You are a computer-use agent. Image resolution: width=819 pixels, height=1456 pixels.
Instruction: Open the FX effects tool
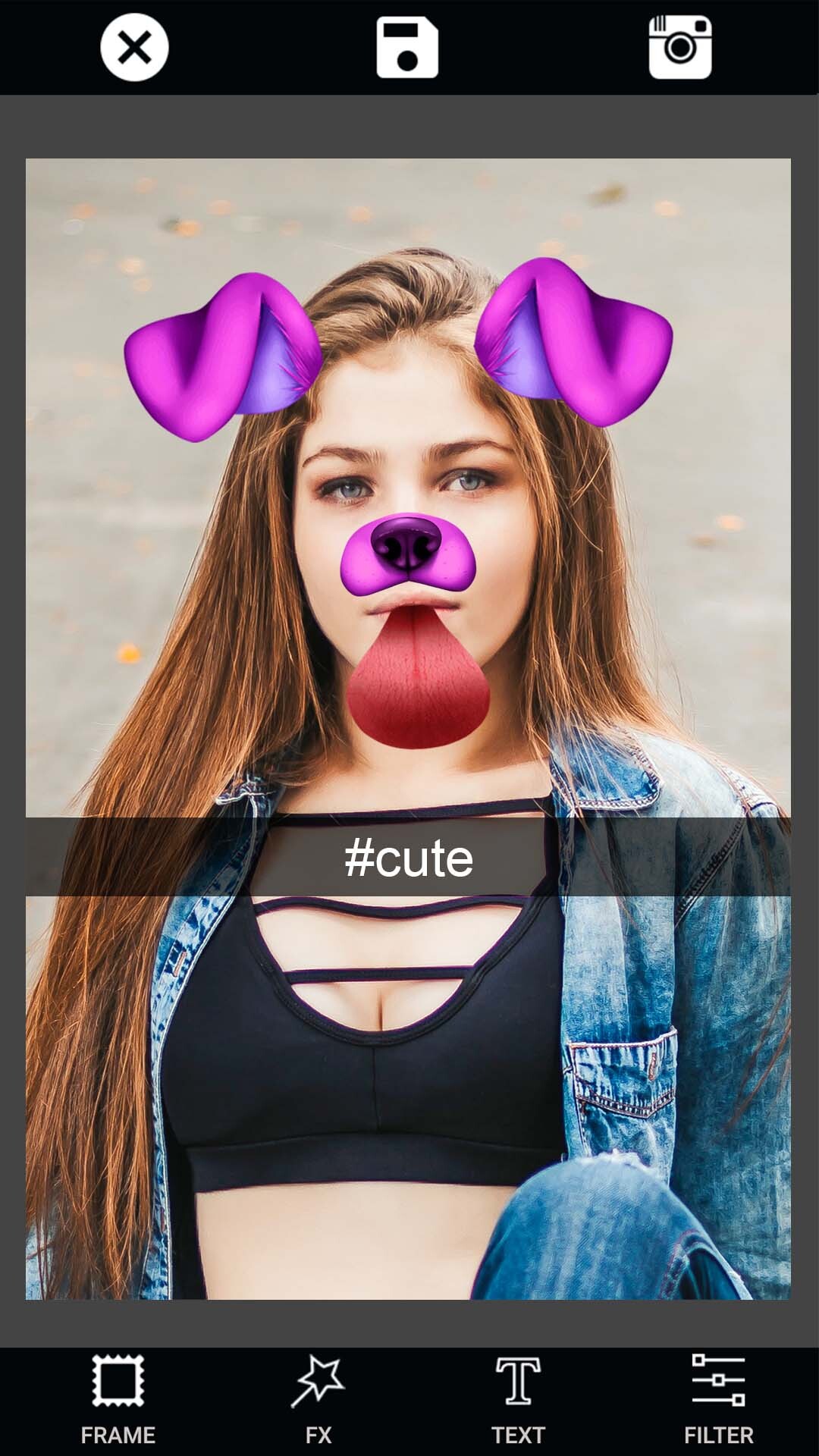coord(318,1400)
